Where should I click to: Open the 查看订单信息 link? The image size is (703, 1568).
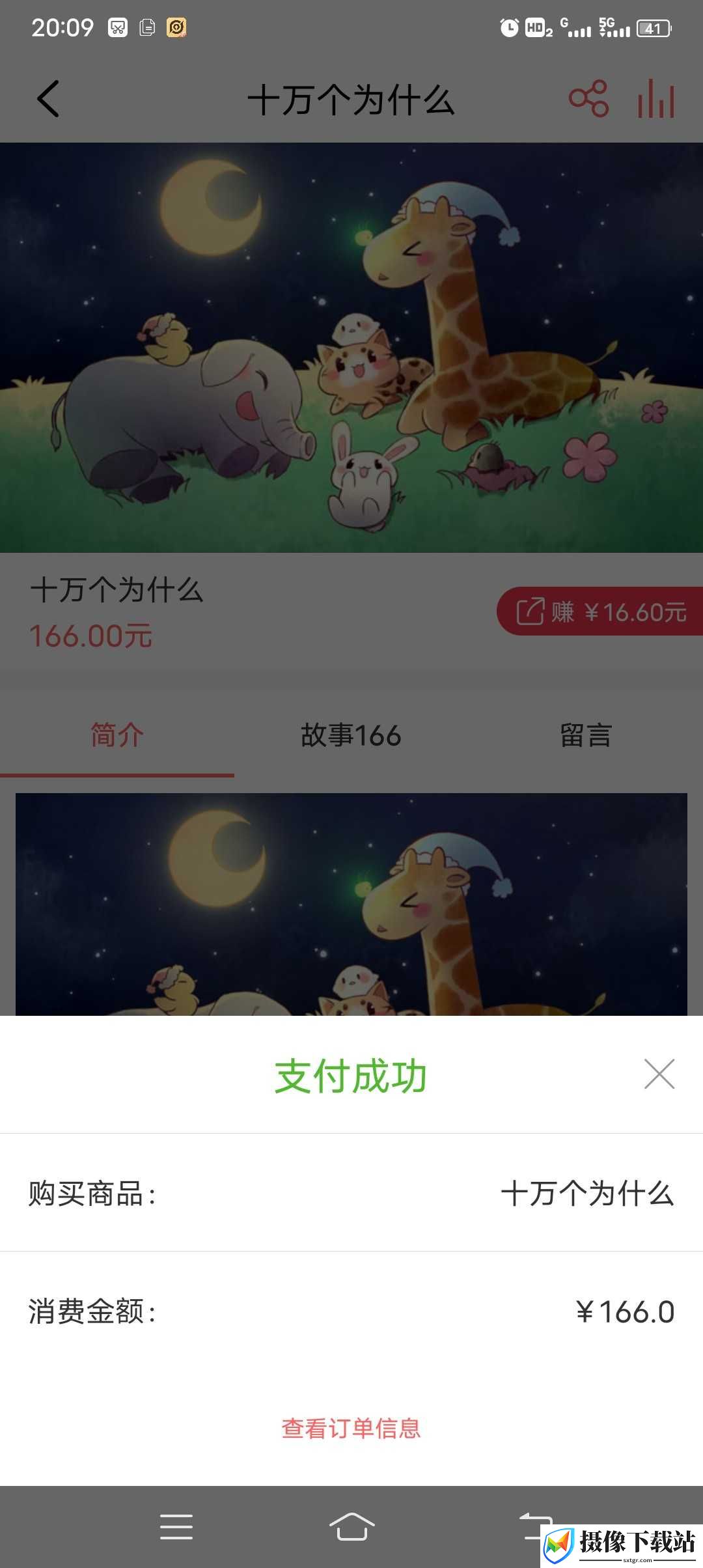click(351, 1428)
